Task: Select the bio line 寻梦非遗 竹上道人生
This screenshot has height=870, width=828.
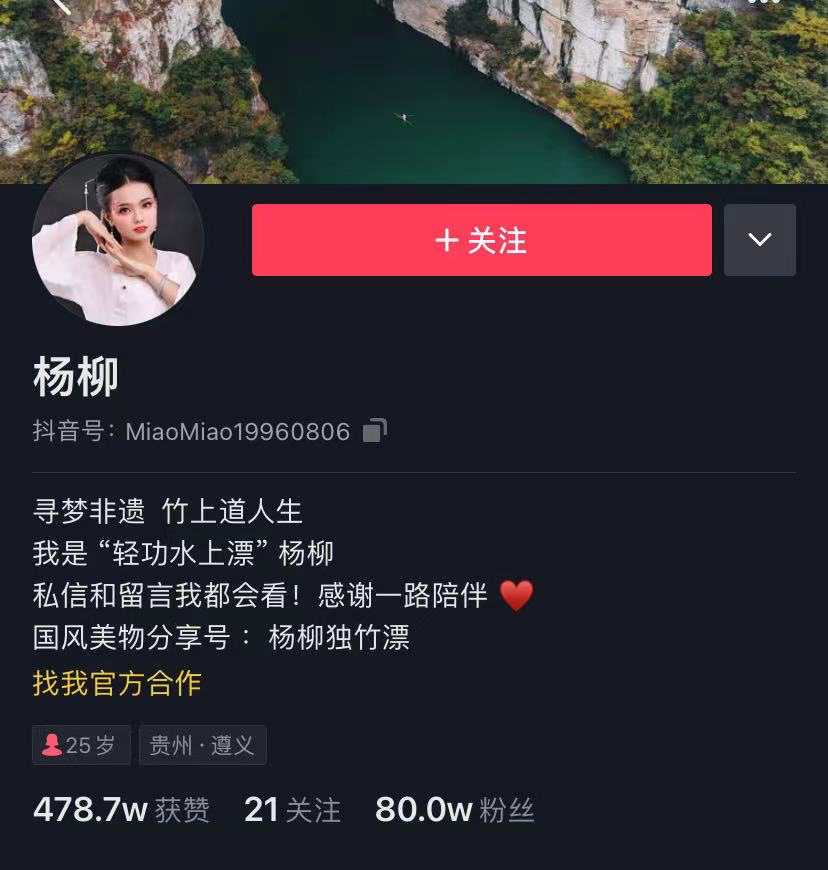Action: [x=166, y=510]
